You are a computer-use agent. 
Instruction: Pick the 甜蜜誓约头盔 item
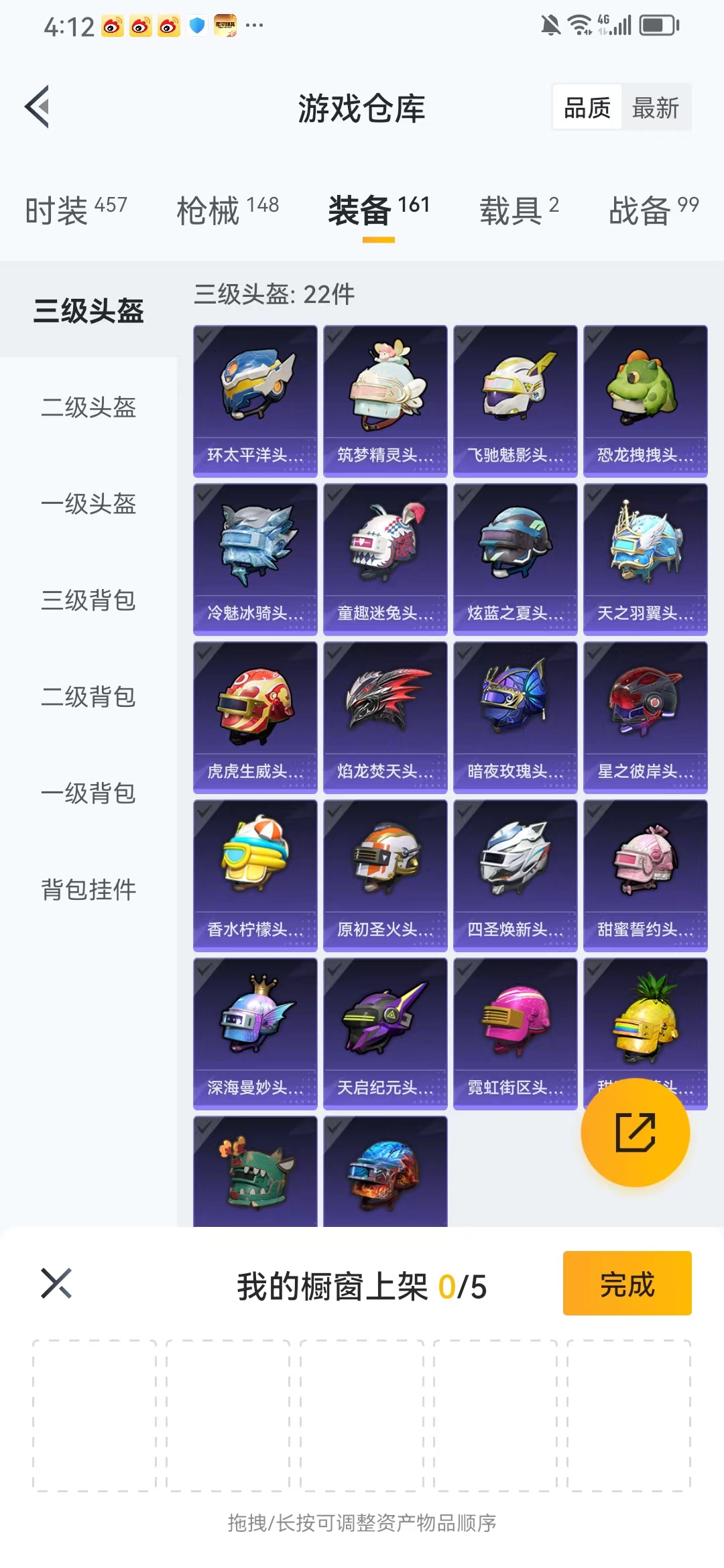tap(646, 875)
